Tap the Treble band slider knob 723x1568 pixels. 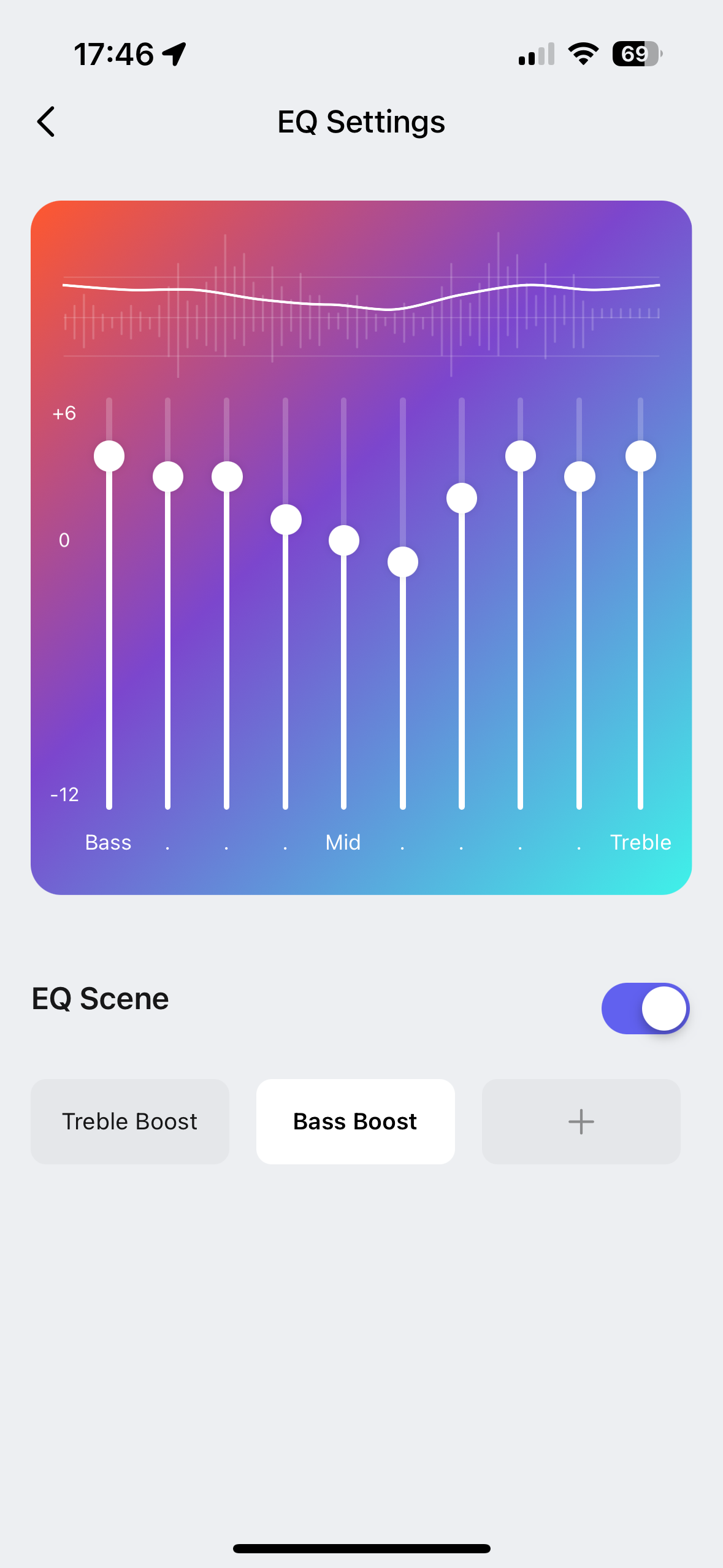pos(640,456)
